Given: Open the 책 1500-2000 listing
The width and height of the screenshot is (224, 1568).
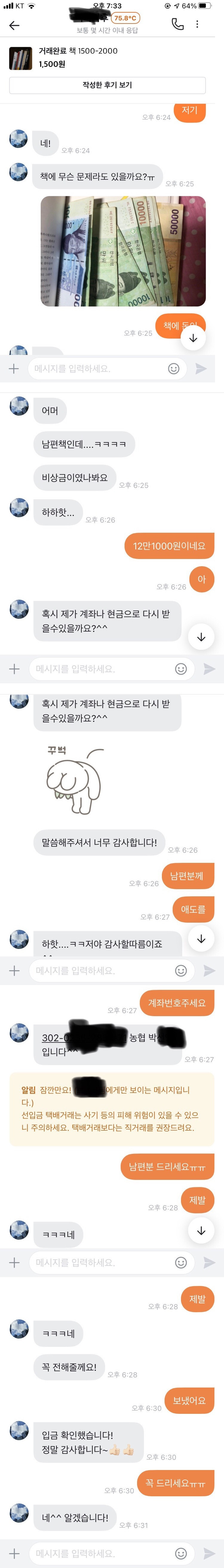Looking at the screenshot, I should tap(78, 57).
